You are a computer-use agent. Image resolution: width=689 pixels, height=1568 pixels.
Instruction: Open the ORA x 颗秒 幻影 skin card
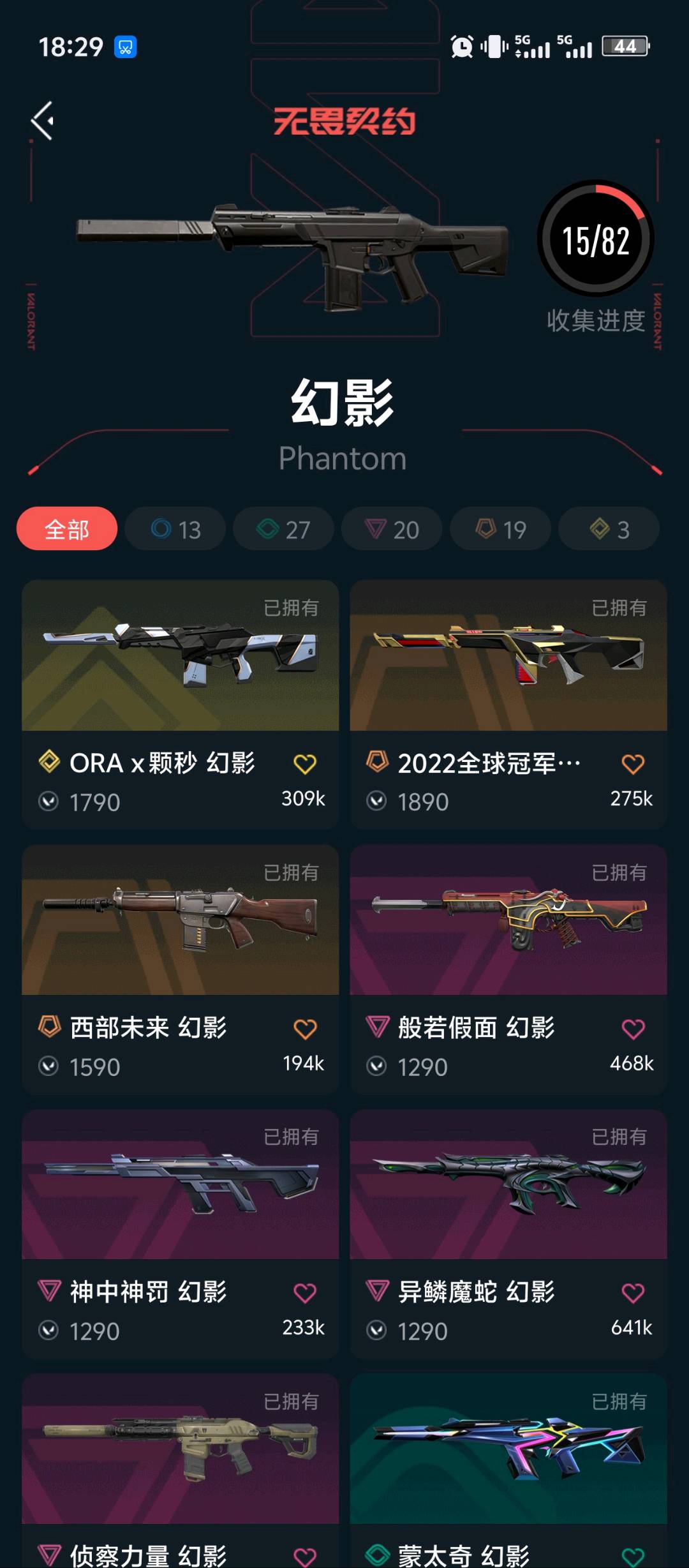pos(180,657)
